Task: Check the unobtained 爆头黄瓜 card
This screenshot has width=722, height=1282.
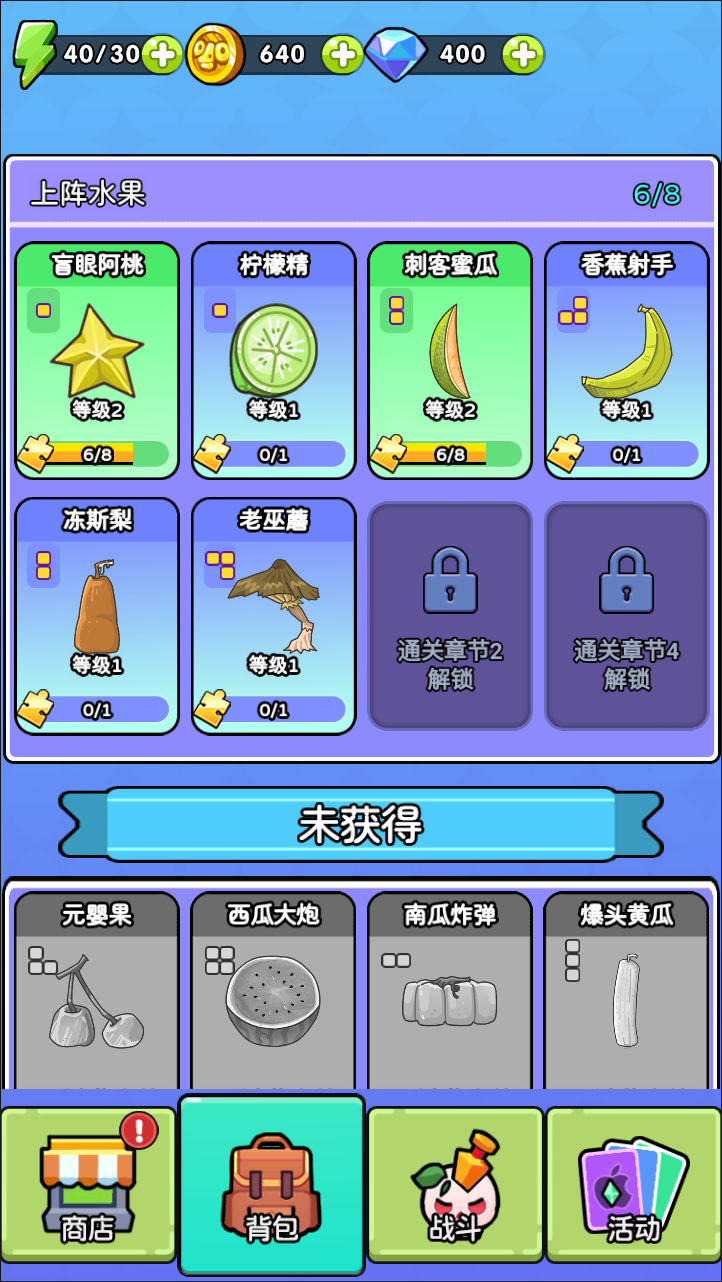Action: 626,990
